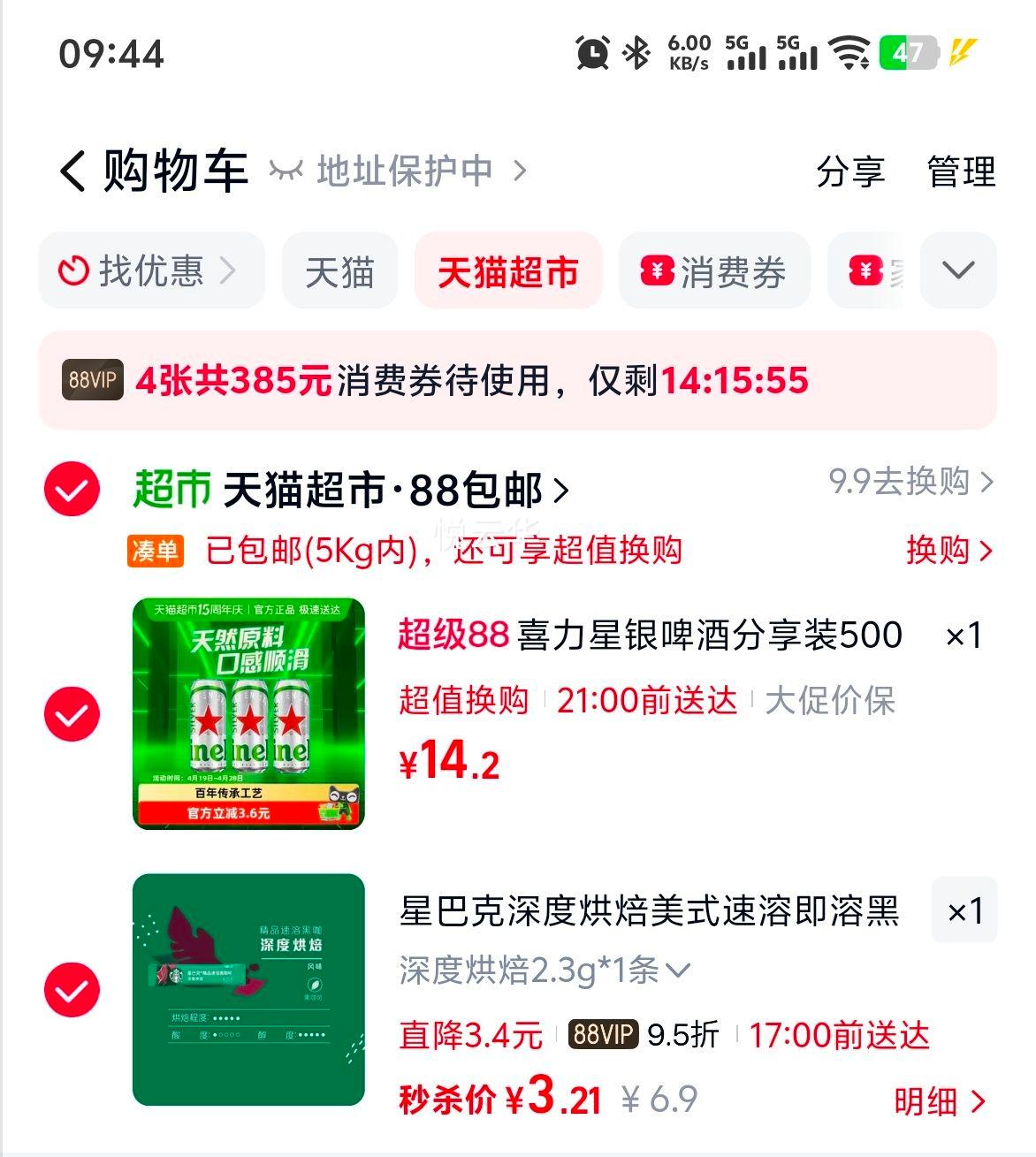Tap the battery indicator showing 47

909,54
